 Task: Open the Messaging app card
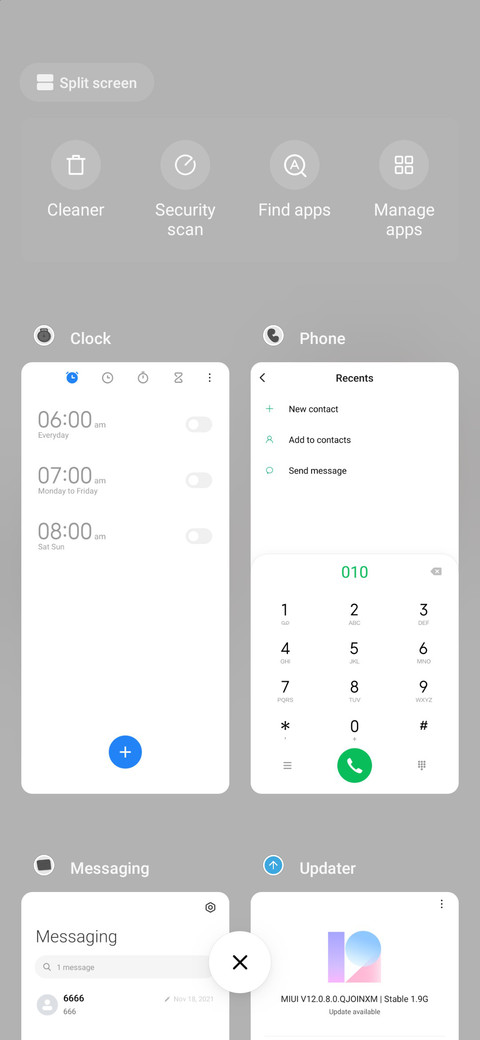[125, 966]
